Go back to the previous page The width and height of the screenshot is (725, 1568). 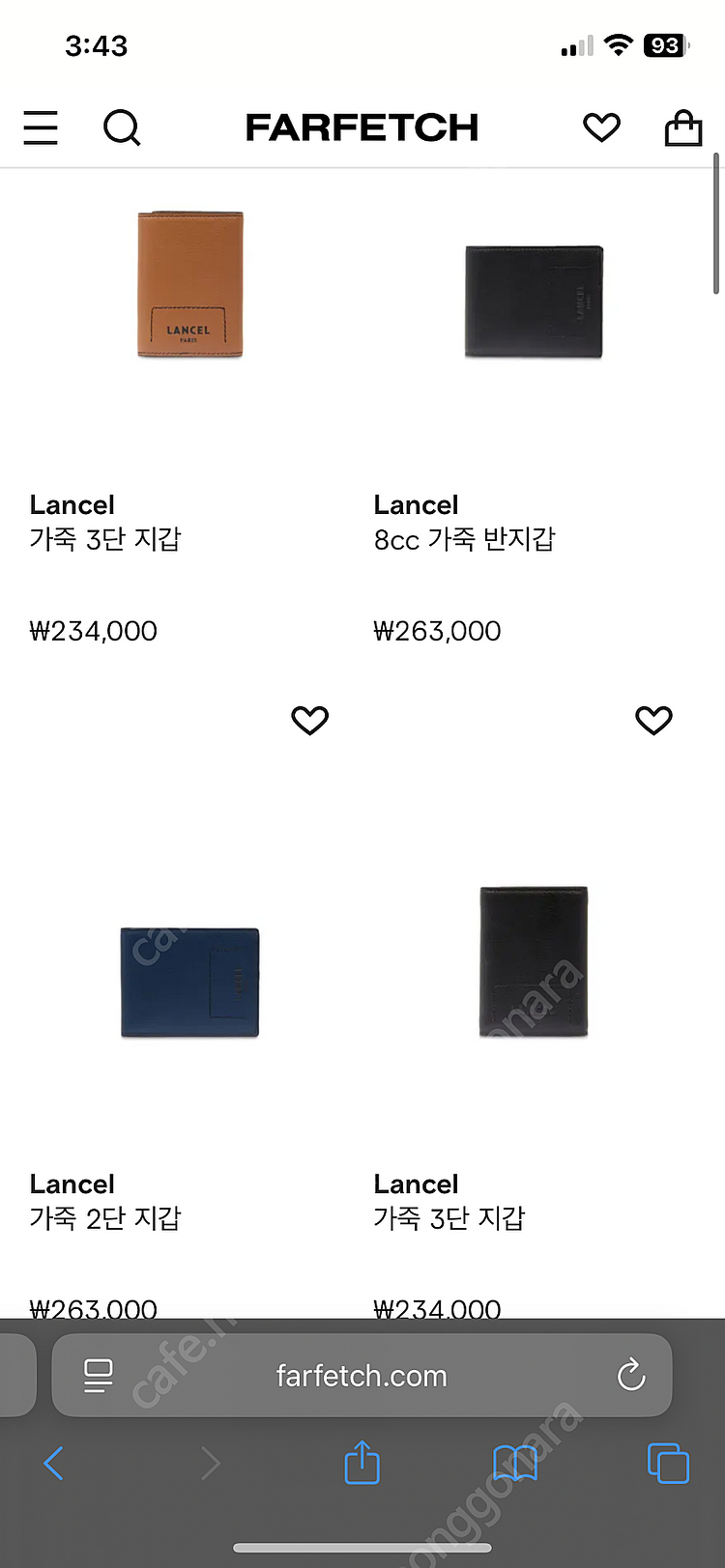tap(53, 1464)
